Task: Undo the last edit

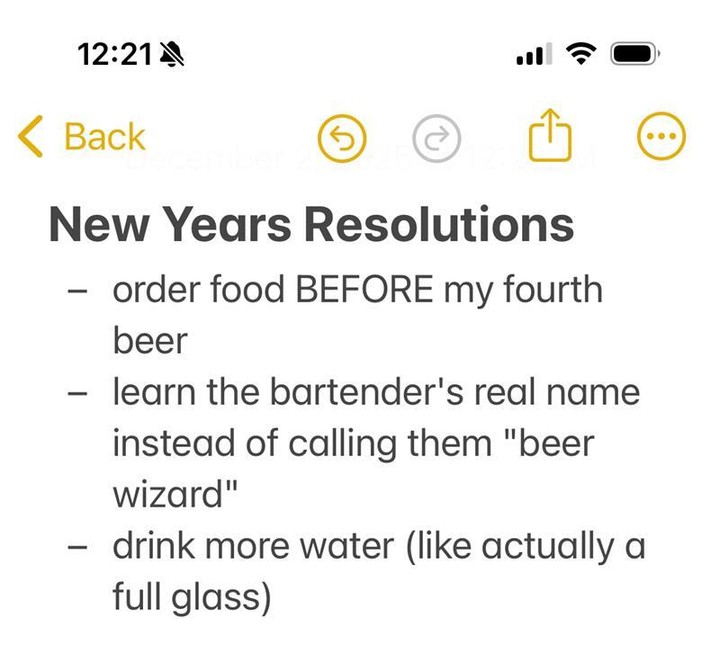Action: [x=342, y=138]
